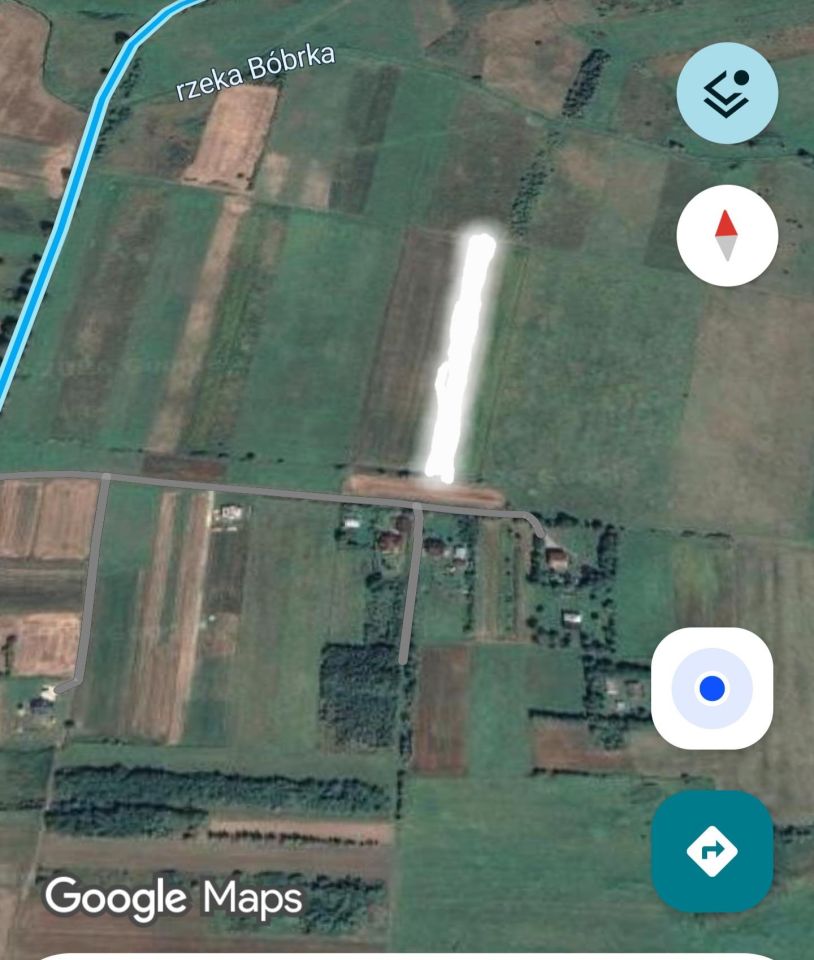
Task: Center map on my current location
Action: [712, 689]
